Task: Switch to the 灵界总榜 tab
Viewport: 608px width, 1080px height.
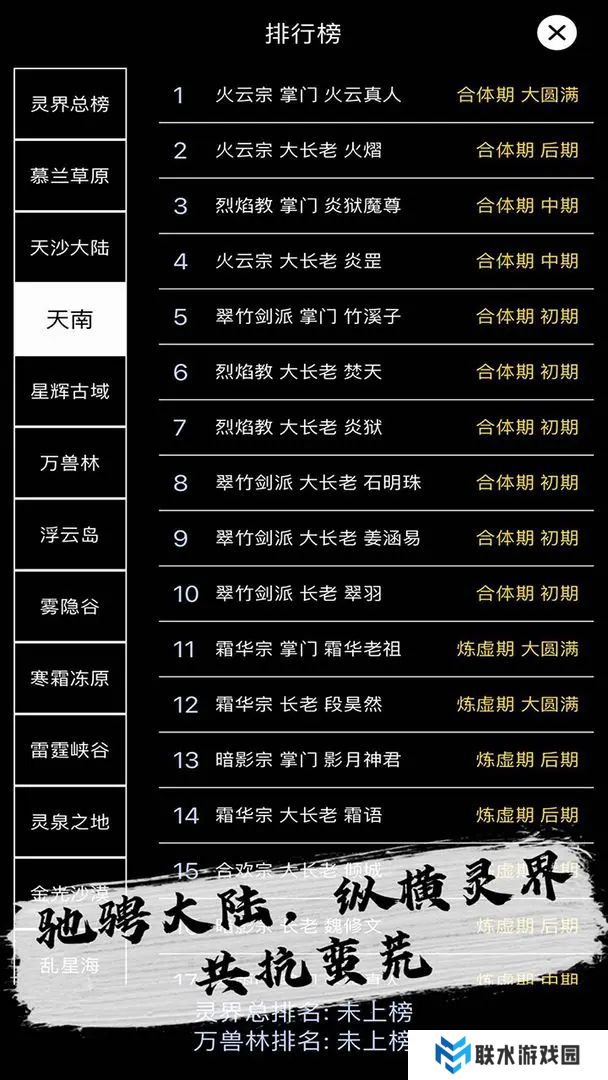Action: [70, 104]
